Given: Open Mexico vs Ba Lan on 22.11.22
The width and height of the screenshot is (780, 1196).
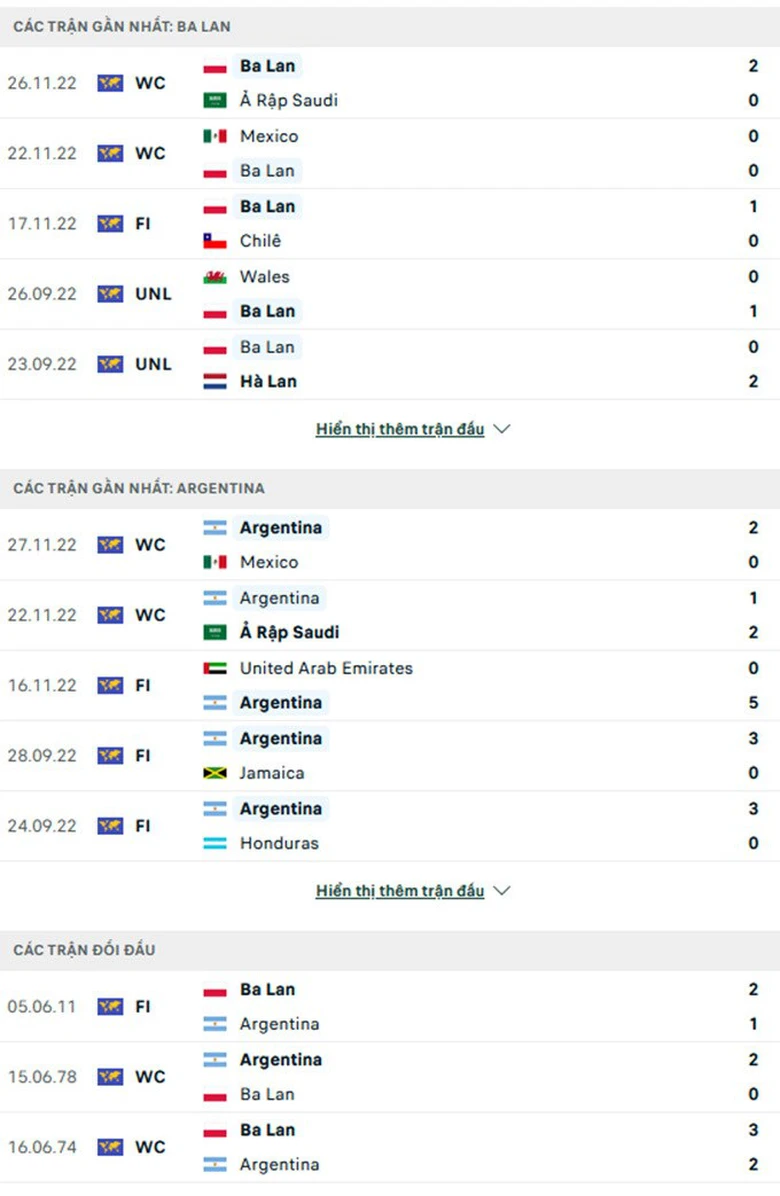Looking at the screenshot, I should (390, 153).
